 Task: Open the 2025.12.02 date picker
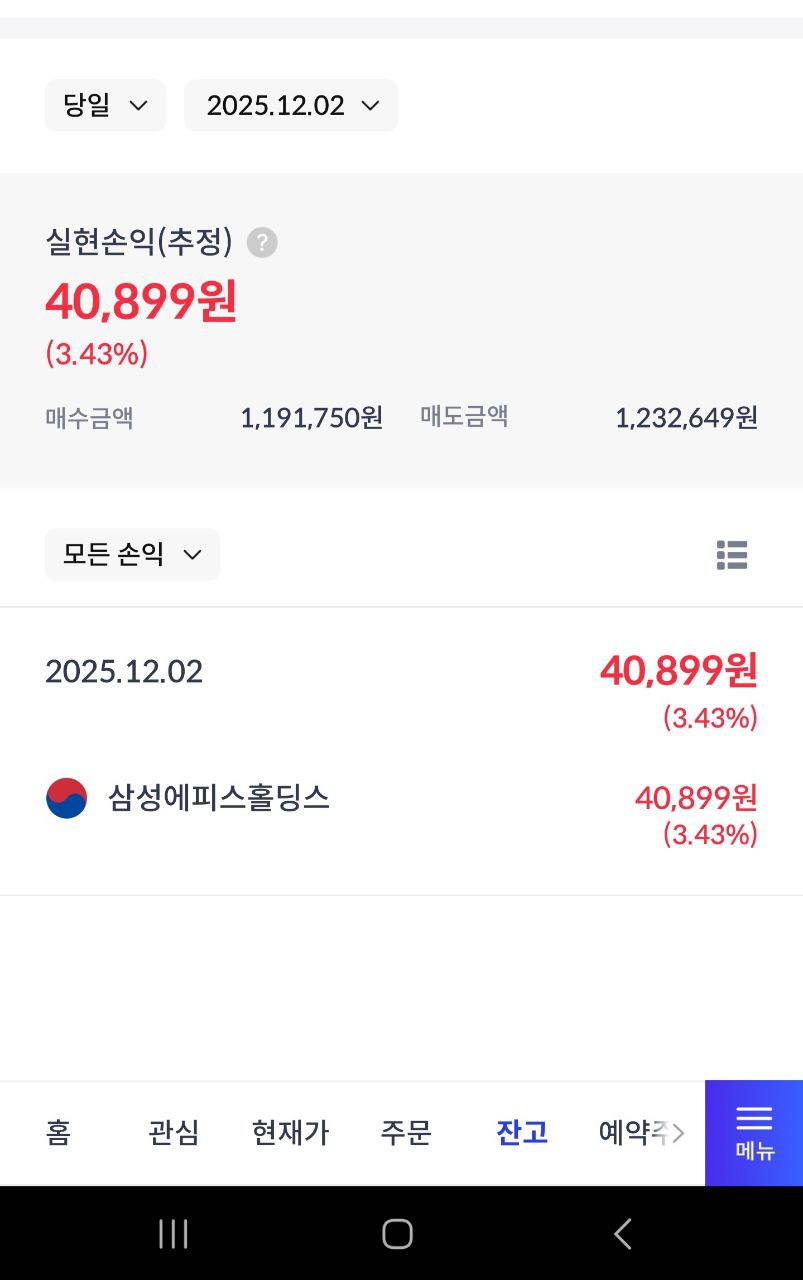click(291, 105)
